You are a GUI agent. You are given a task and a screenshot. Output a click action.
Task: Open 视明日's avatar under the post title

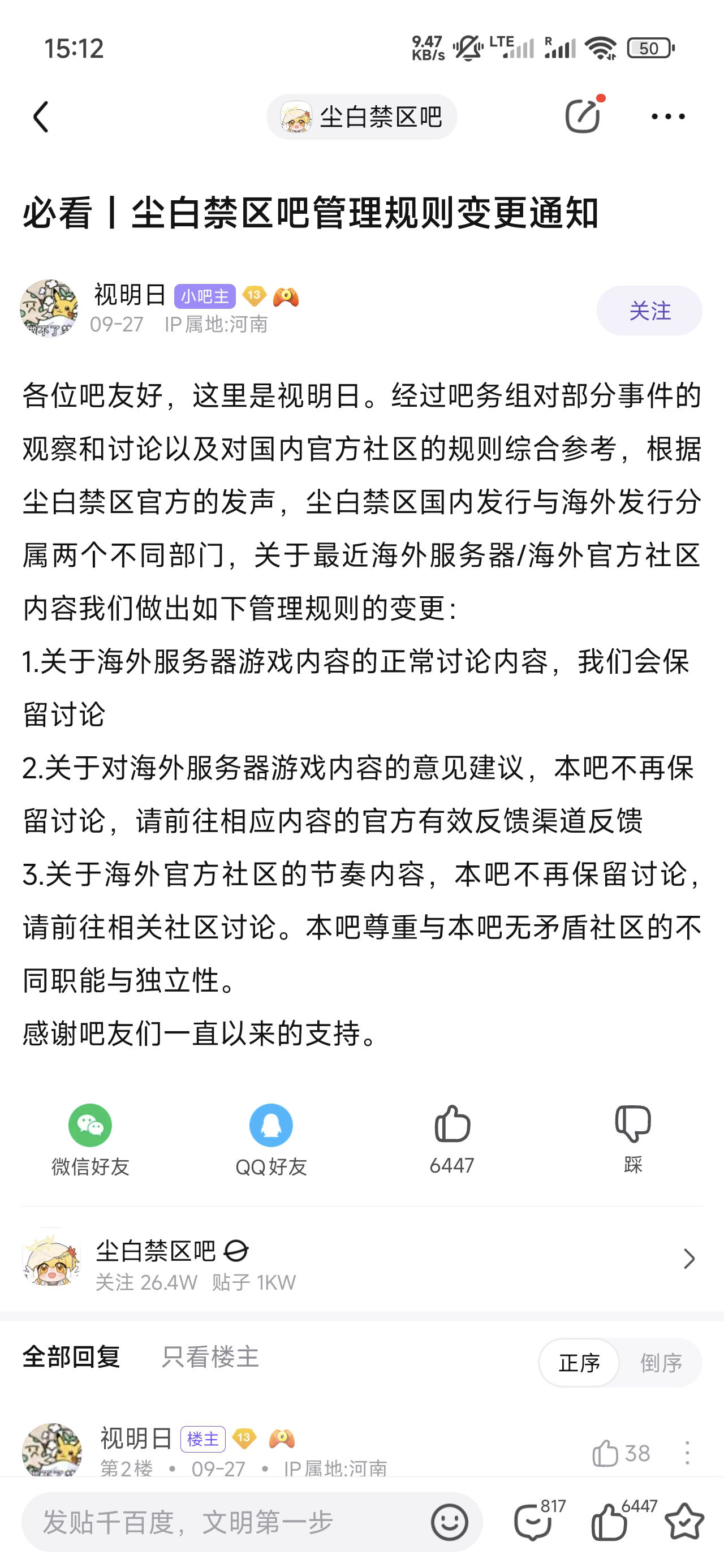(49, 309)
